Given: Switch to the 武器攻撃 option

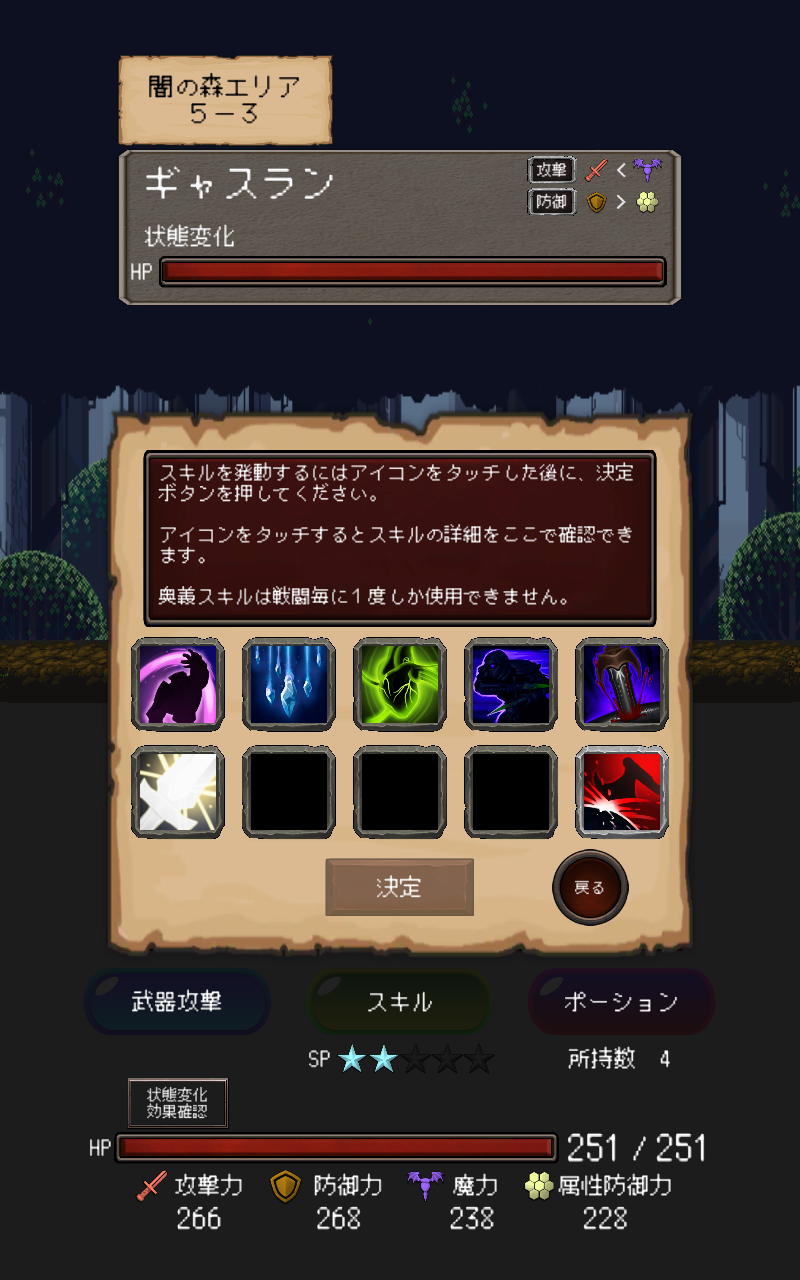Looking at the screenshot, I should 178,1002.
